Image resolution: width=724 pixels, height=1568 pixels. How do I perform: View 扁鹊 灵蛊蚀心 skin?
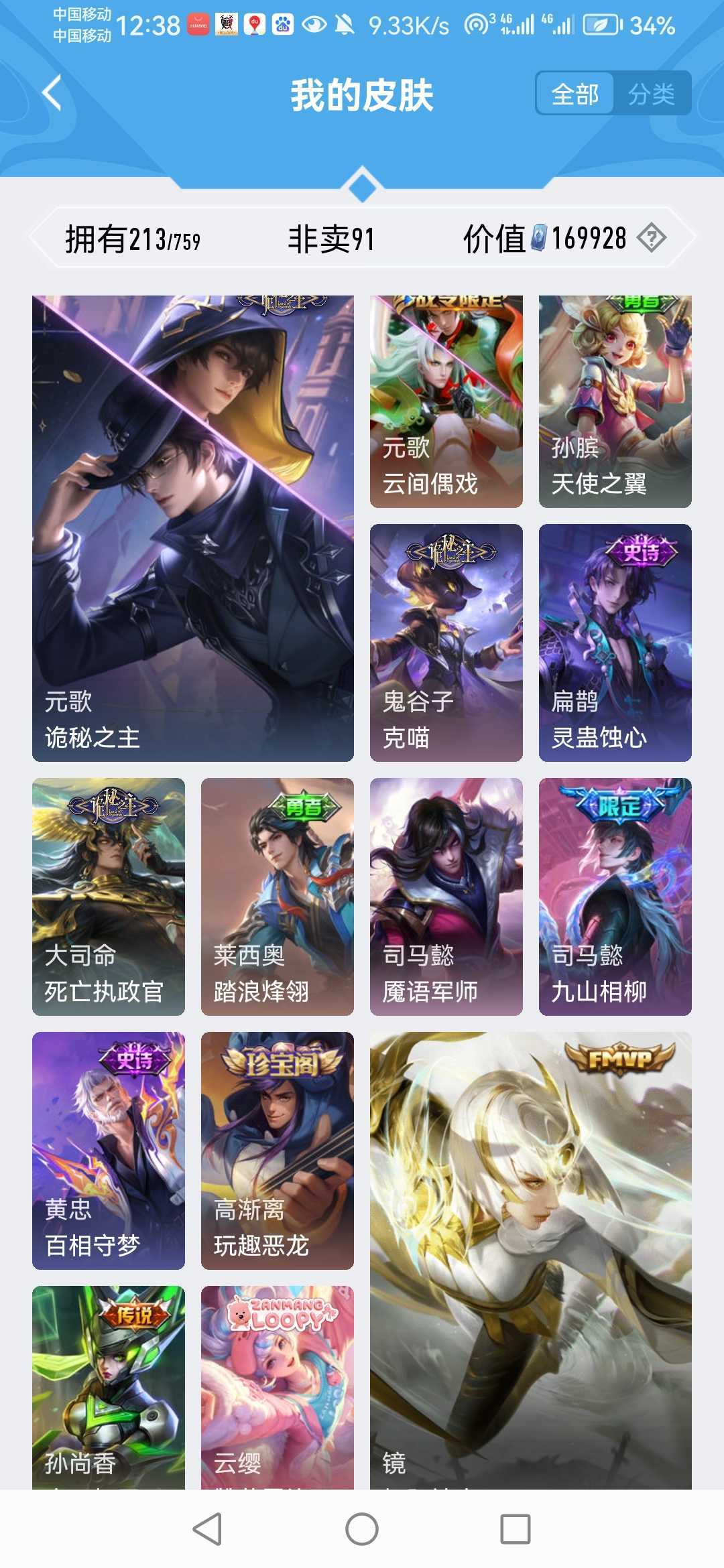point(615,642)
